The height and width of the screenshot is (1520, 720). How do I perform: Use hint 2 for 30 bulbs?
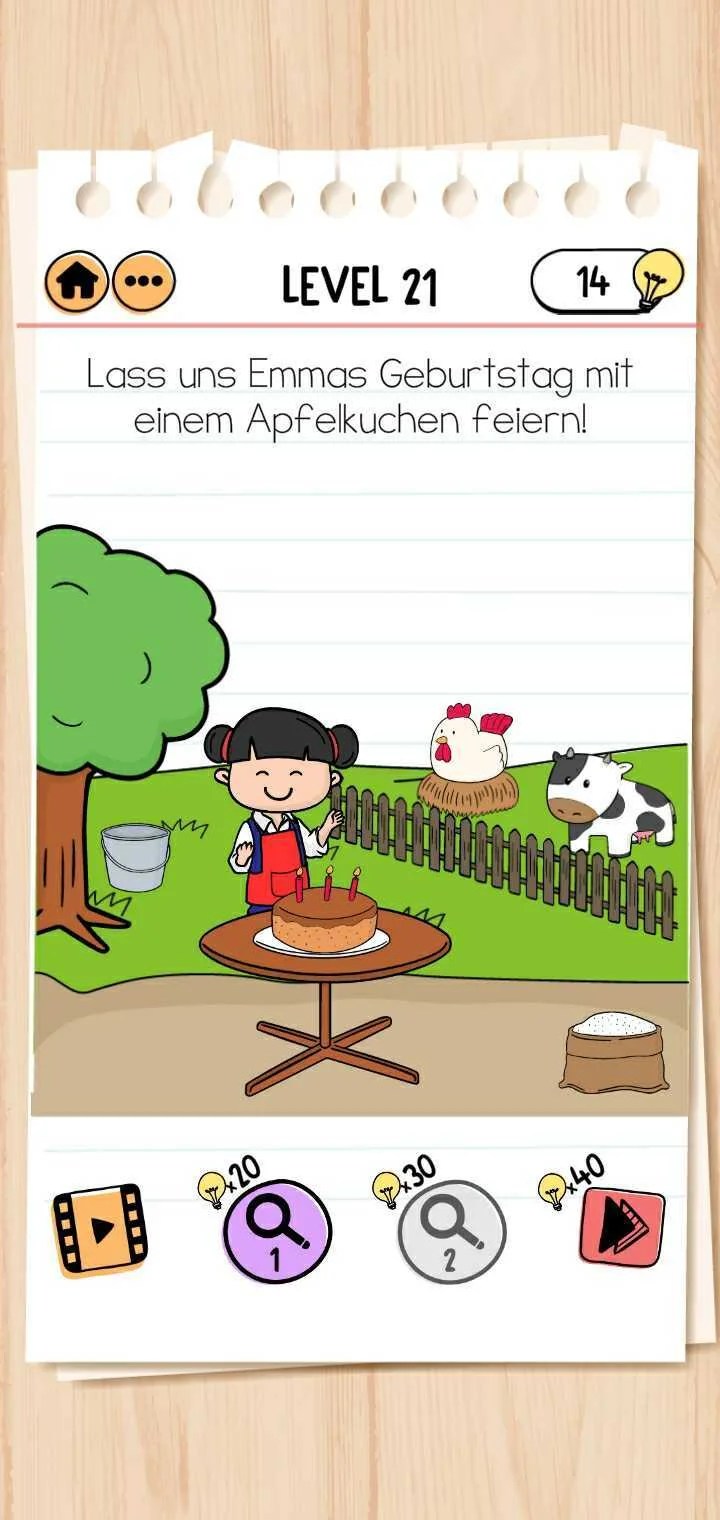pyautogui.click(x=451, y=1232)
